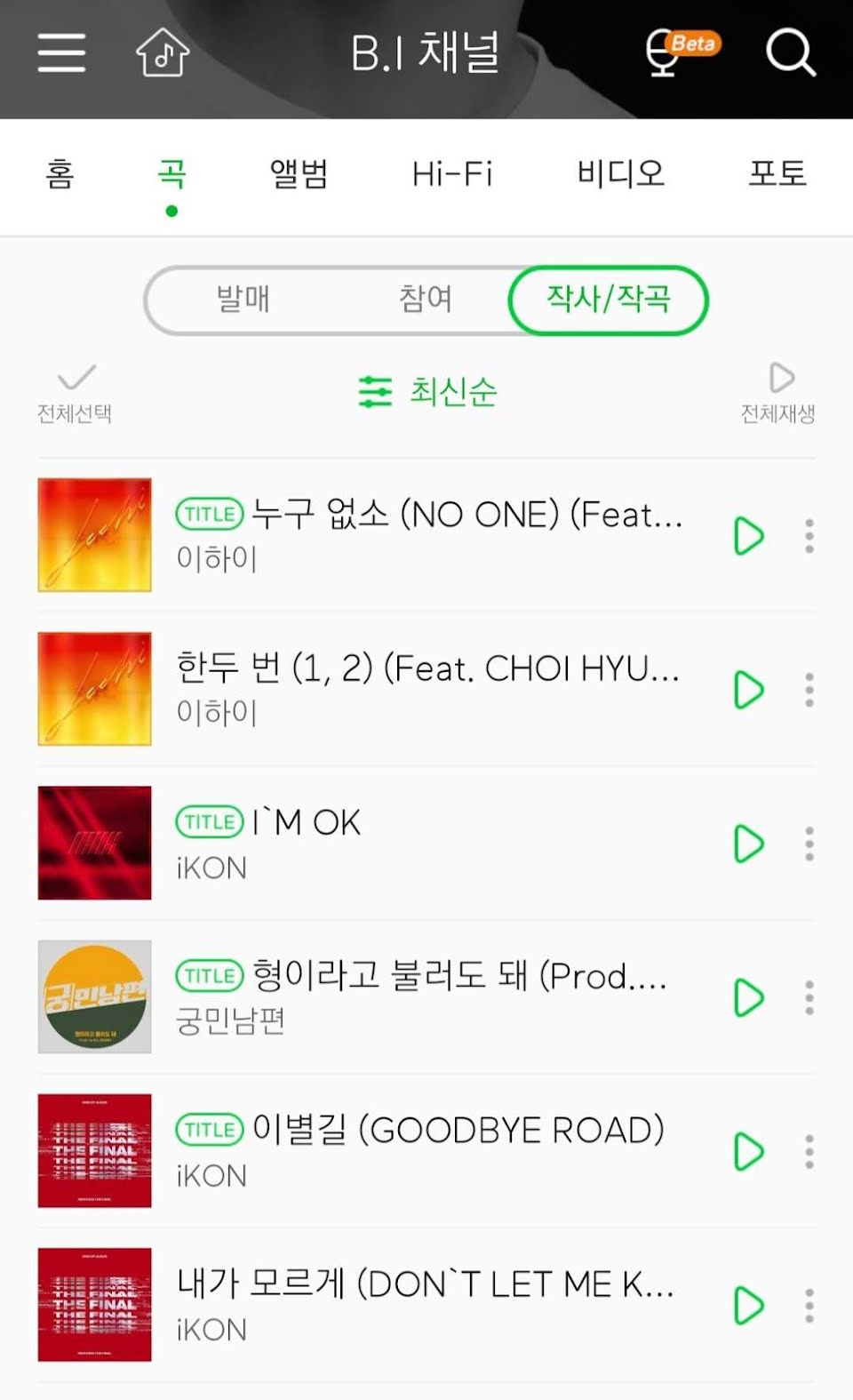Open the search magnifier

pyautogui.click(x=790, y=52)
